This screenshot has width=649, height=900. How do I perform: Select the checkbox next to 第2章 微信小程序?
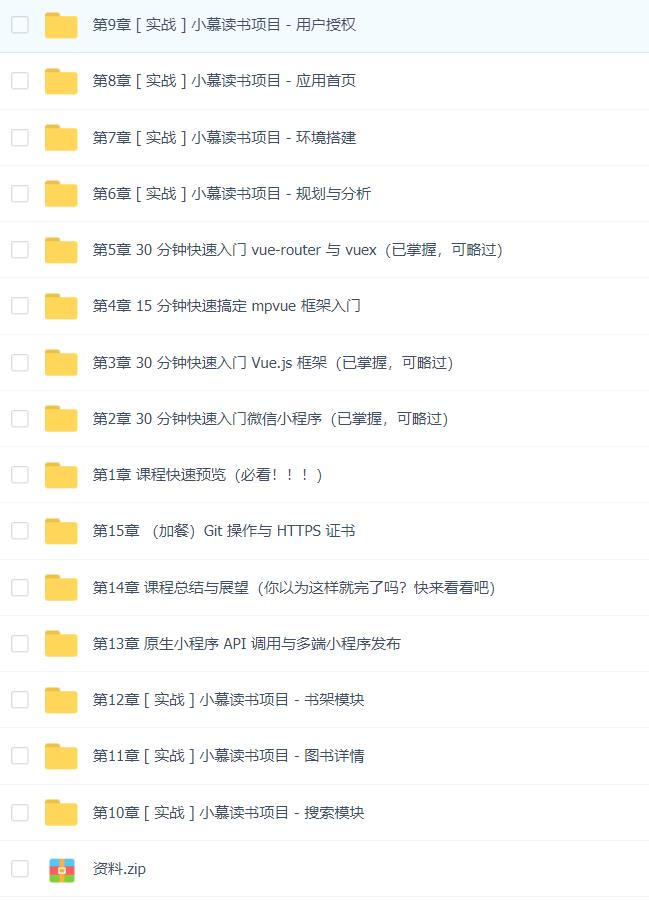click(x=20, y=419)
